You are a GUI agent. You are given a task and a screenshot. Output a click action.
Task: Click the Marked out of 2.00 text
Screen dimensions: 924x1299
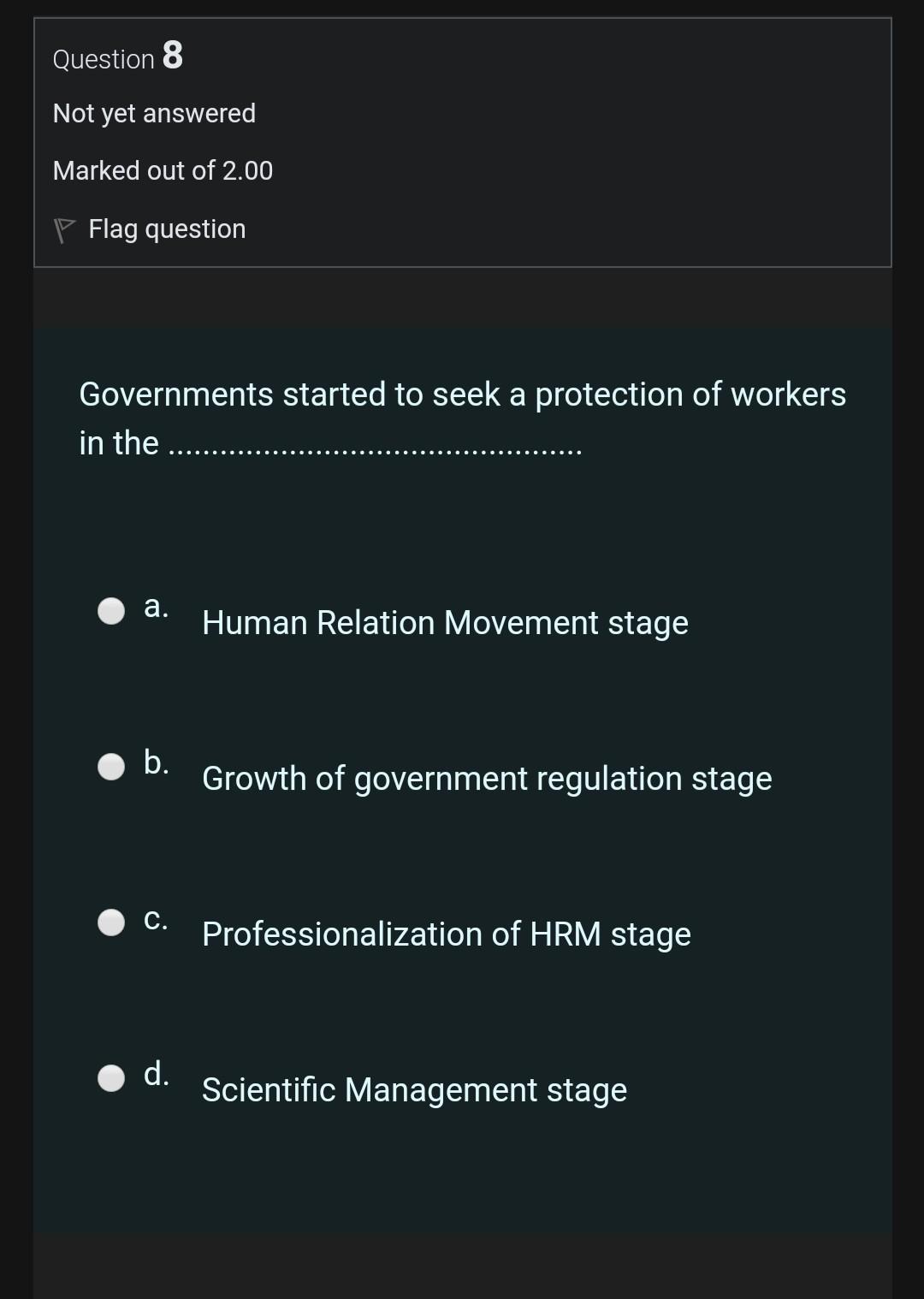pos(163,170)
